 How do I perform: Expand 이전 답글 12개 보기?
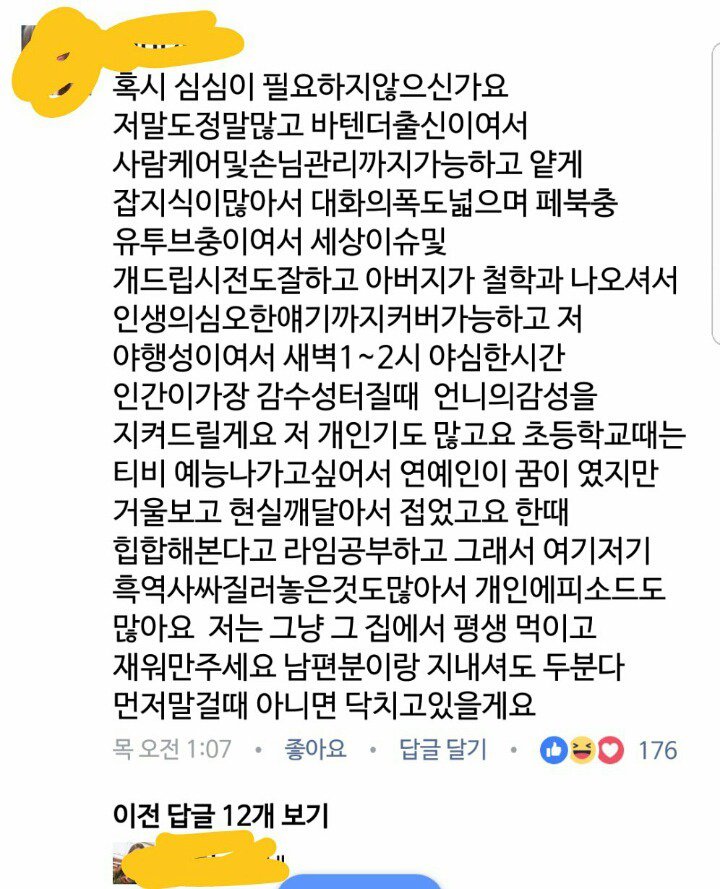(x=221, y=816)
